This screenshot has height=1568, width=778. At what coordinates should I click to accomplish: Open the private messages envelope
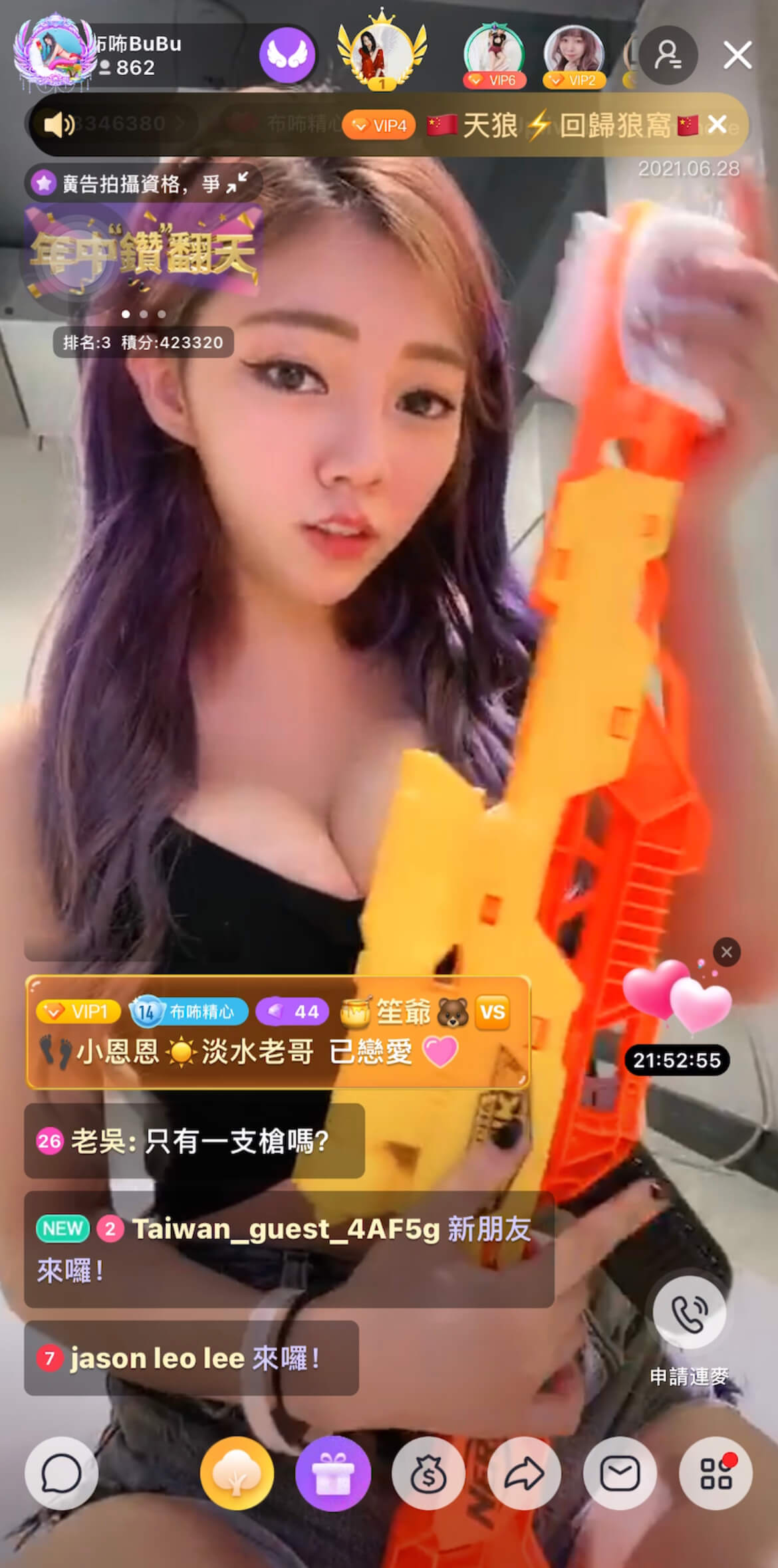(620, 1473)
